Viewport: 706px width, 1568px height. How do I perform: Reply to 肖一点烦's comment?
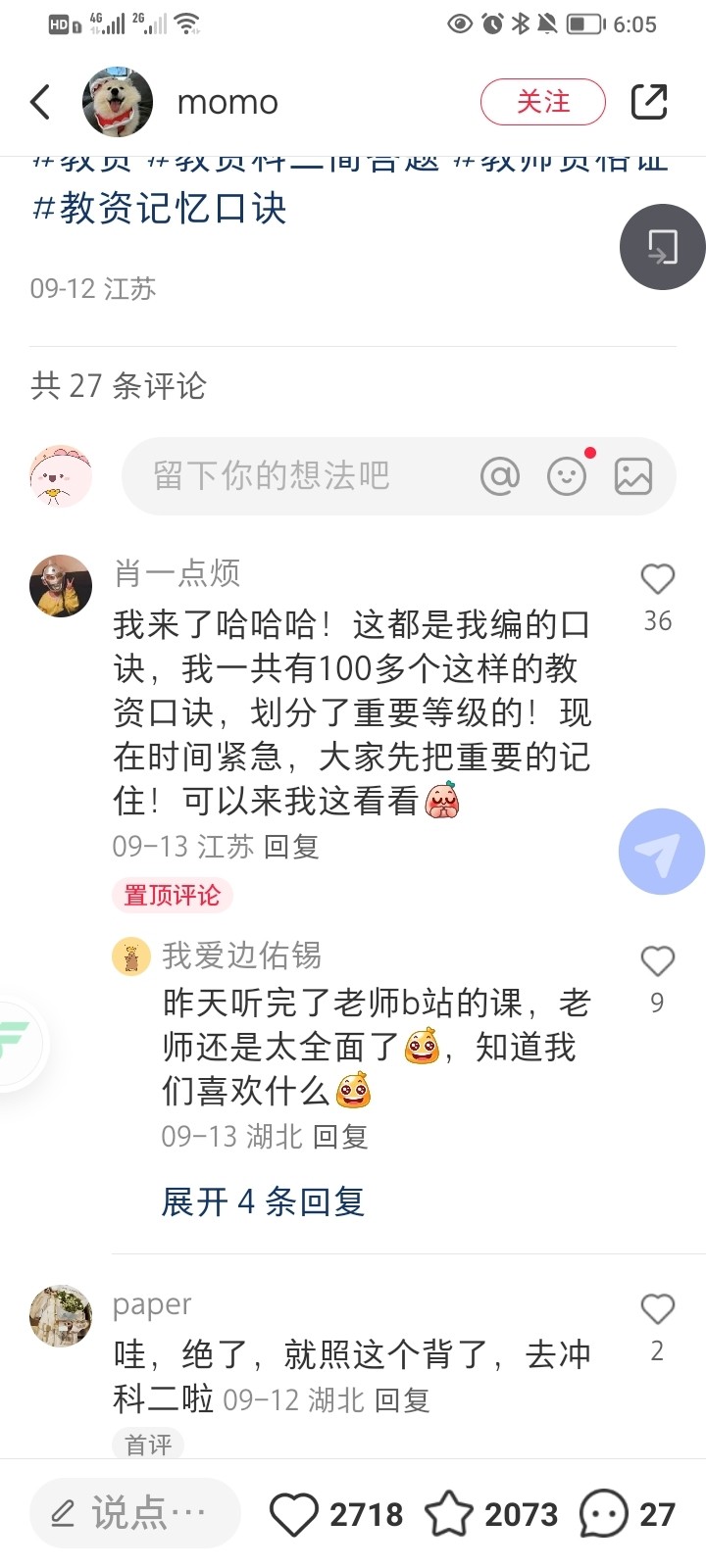pos(292,847)
